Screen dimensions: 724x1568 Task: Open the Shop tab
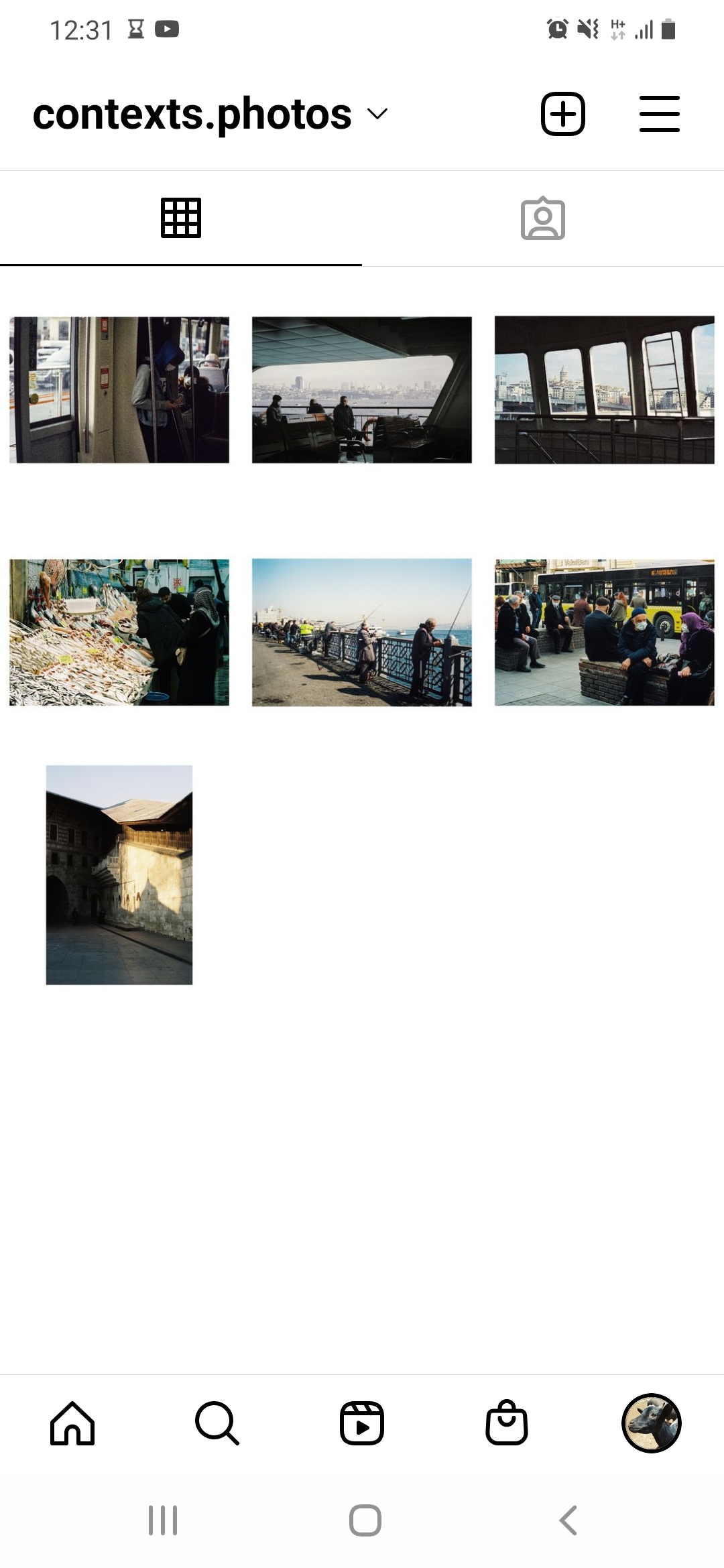[507, 1423]
